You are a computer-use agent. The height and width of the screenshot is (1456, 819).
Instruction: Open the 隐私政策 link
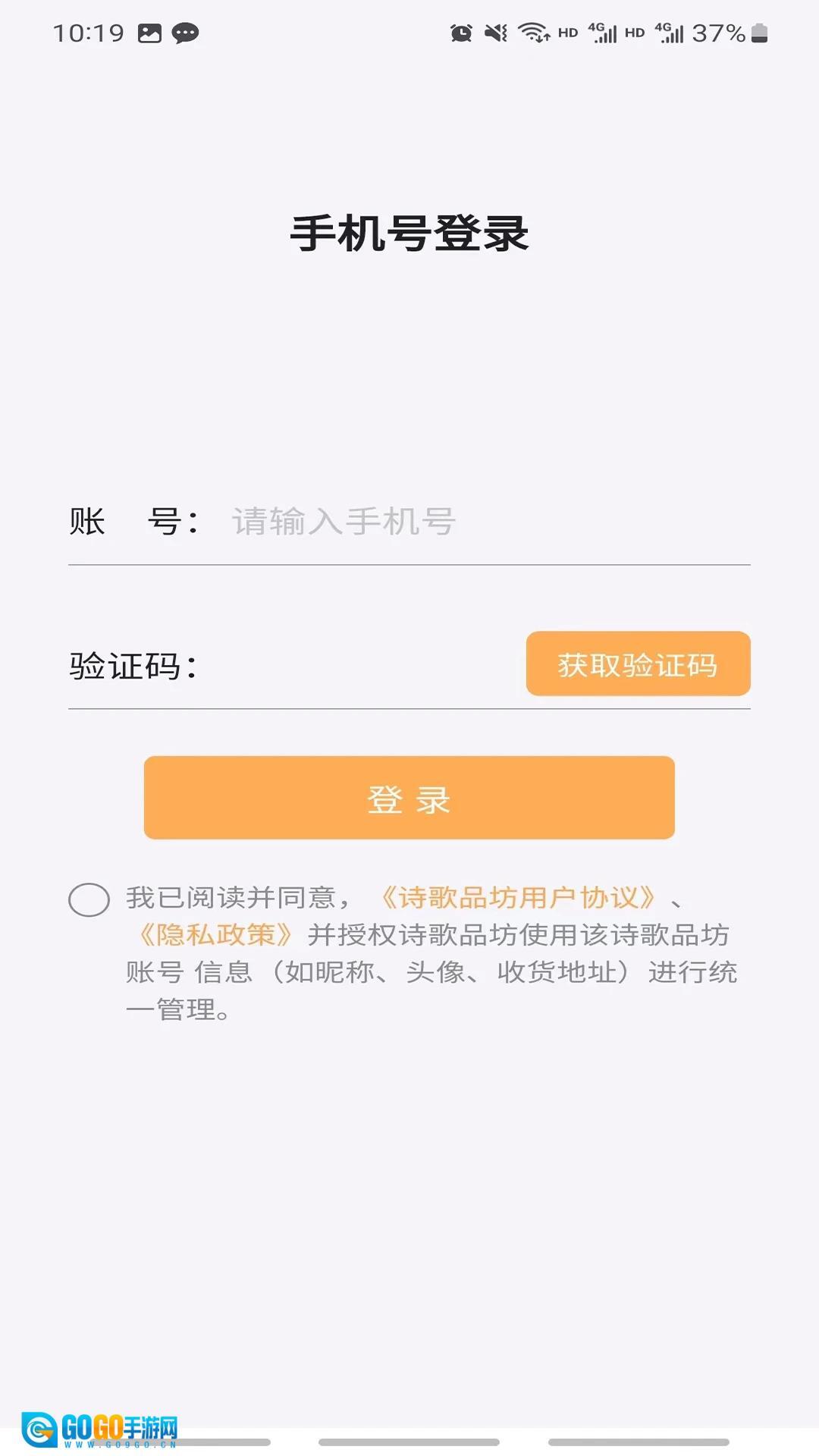[x=215, y=935]
